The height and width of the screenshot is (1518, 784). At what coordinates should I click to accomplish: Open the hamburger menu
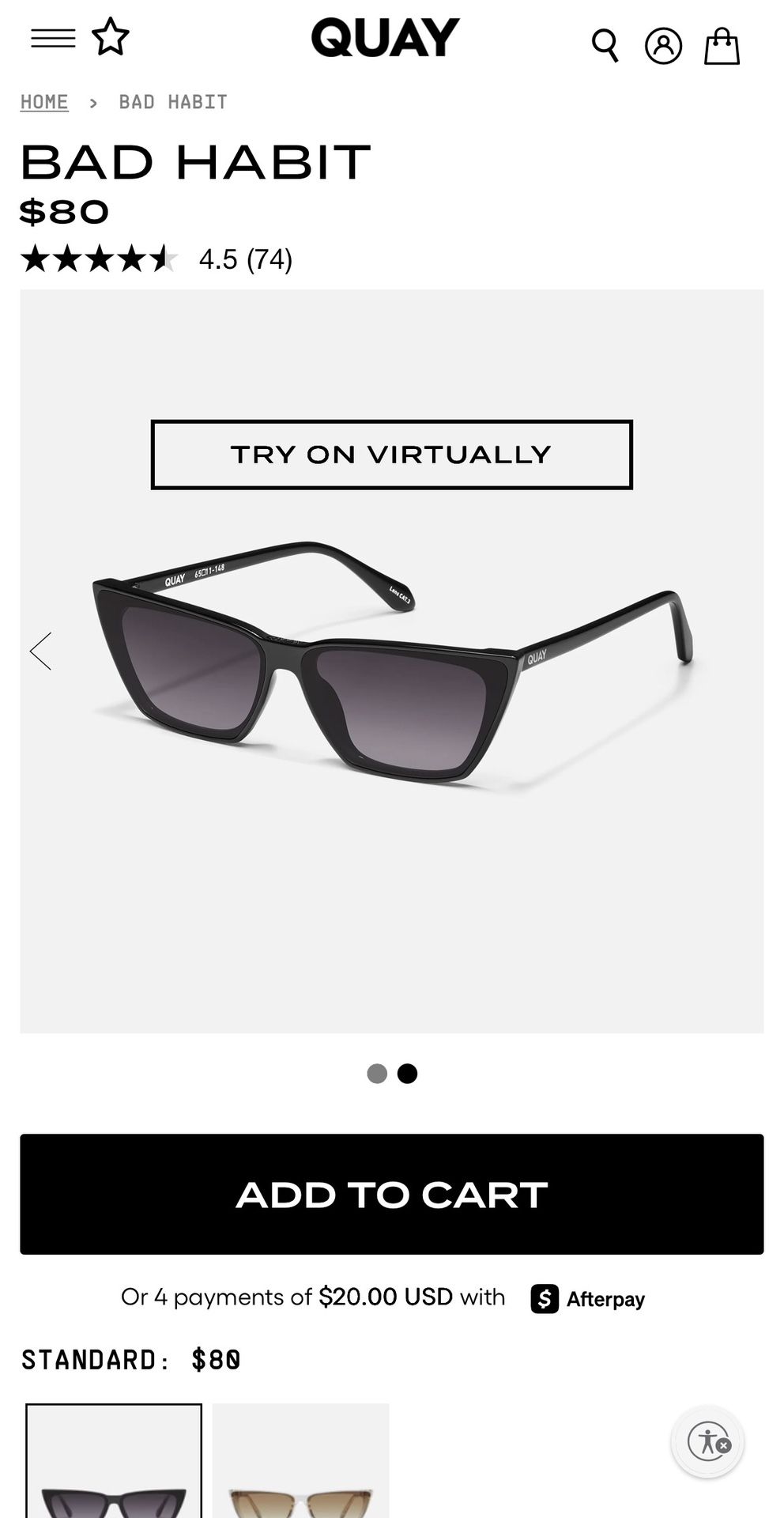pos(53,38)
